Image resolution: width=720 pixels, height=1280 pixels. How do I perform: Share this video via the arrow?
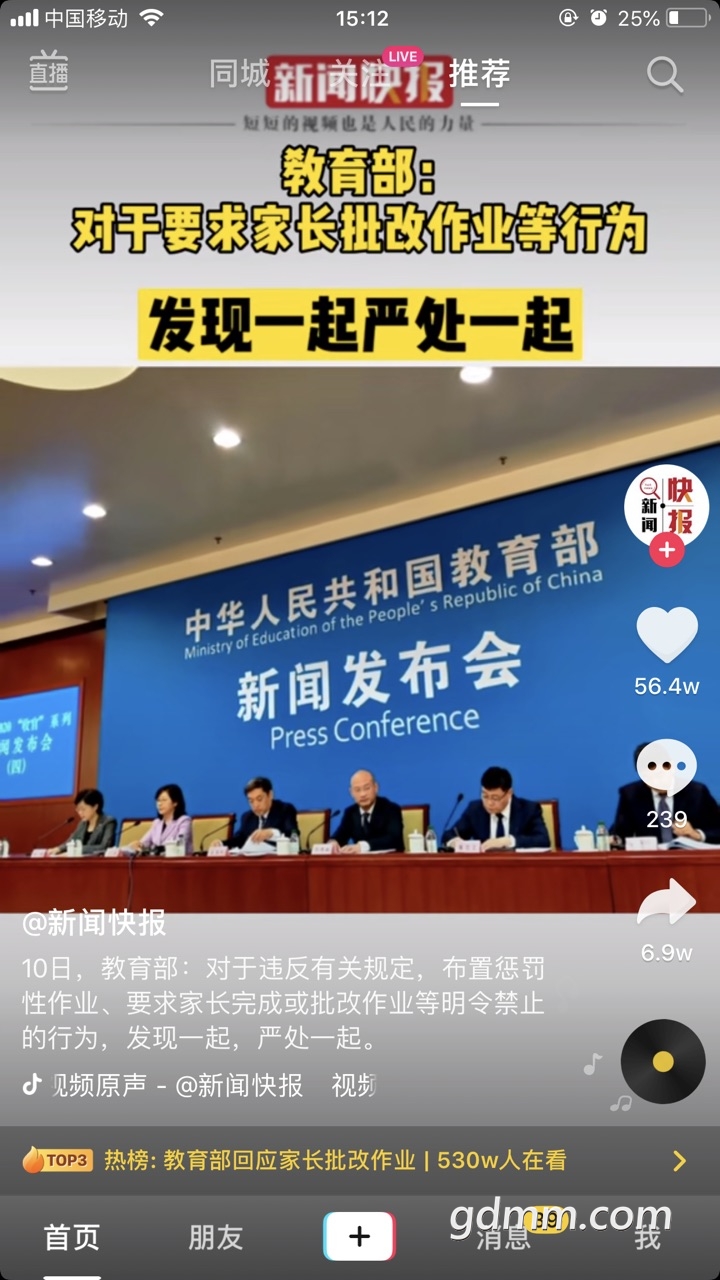(x=666, y=903)
